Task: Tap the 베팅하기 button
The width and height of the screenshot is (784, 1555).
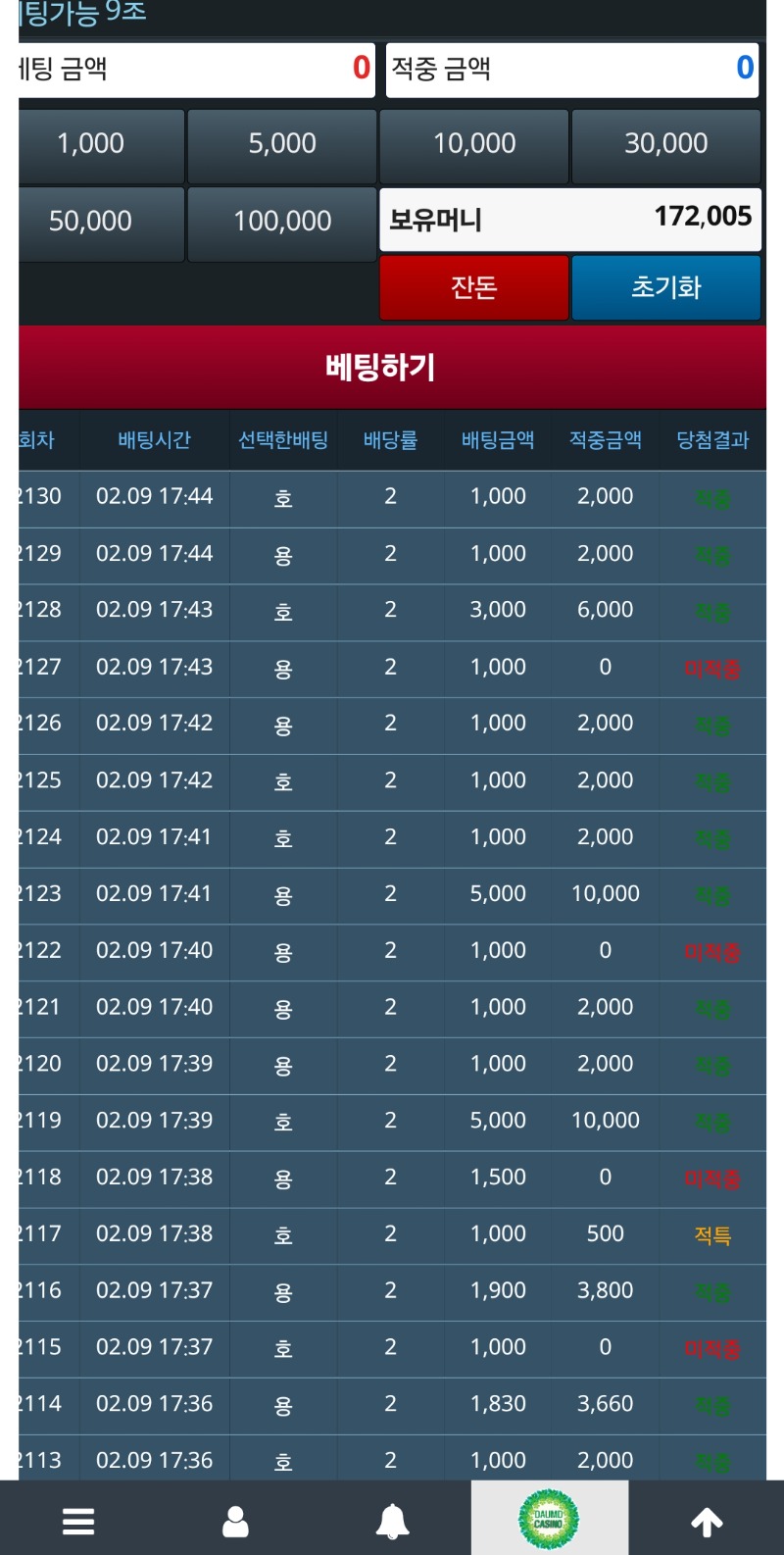Action: point(382,368)
